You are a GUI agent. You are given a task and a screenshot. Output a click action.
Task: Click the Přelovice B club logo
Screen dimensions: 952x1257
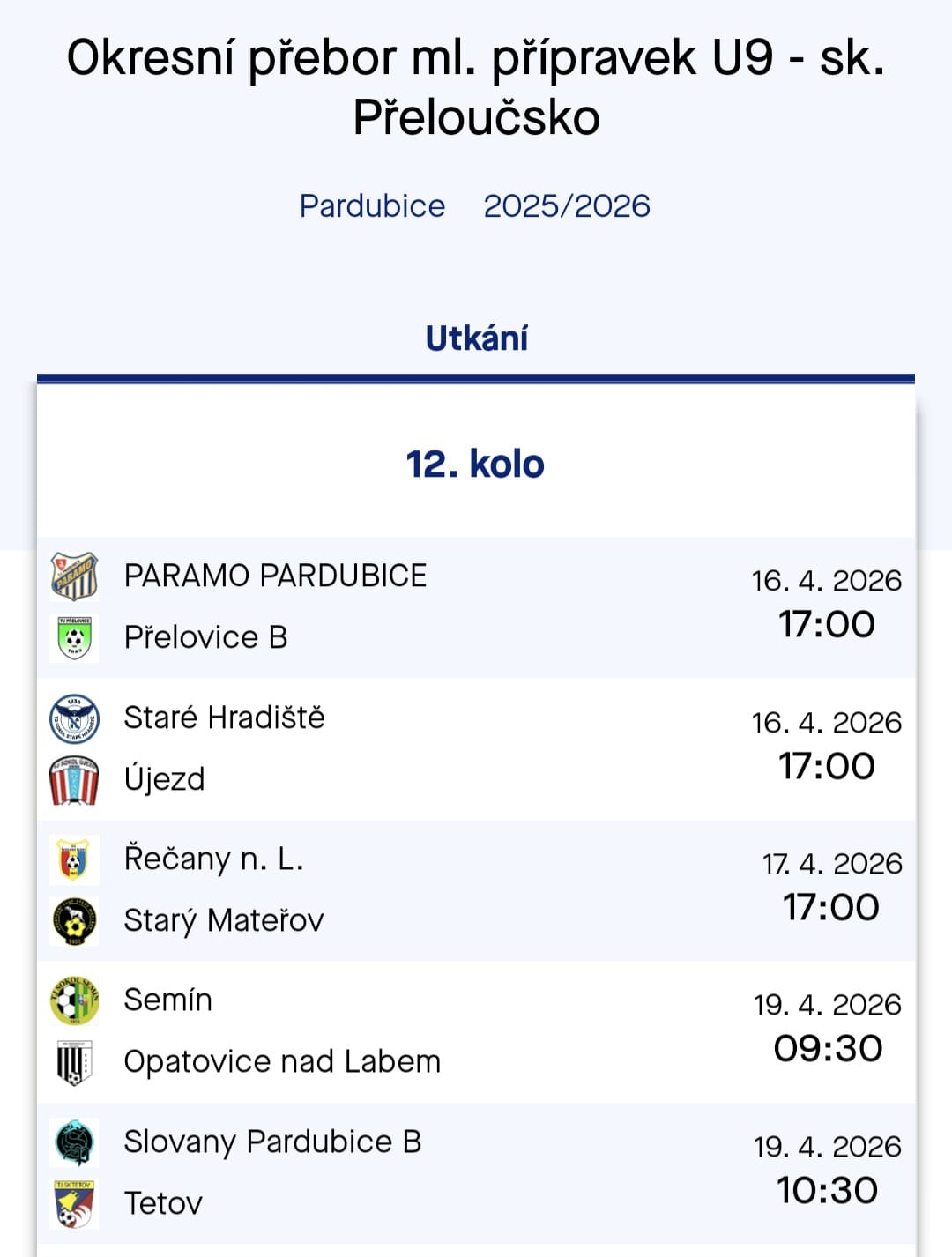[74, 636]
